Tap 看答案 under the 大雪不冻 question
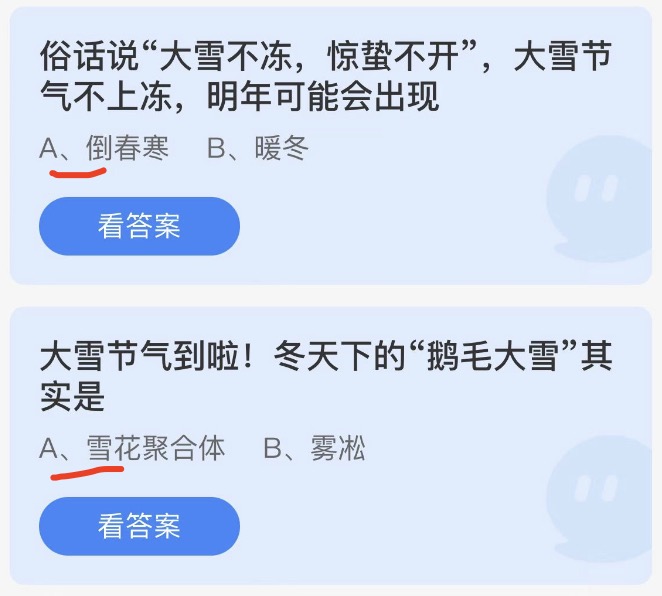The image size is (662, 596). 139,226
